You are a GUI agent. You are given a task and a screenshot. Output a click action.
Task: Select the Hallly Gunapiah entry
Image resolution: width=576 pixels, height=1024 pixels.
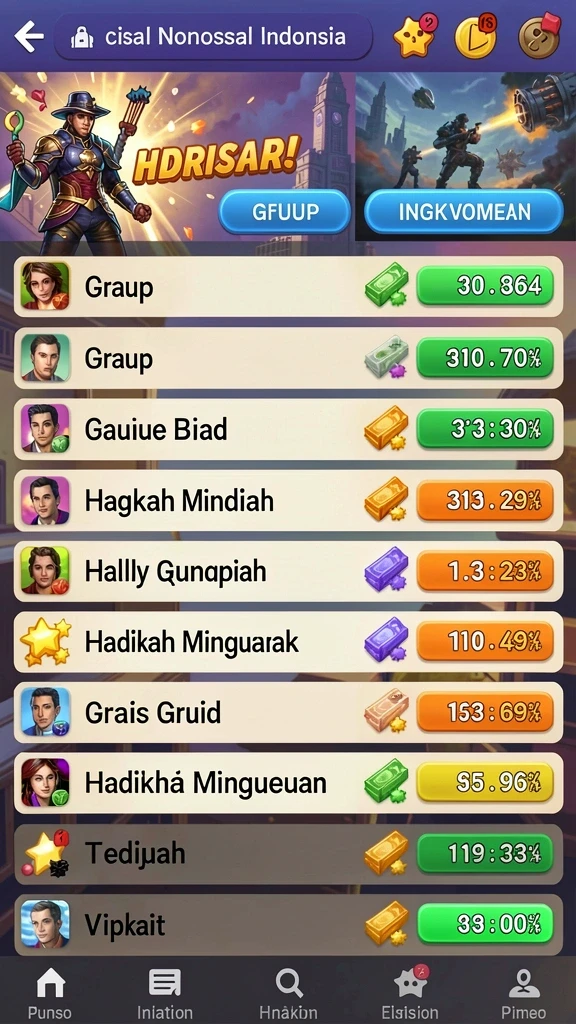point(288,571)
